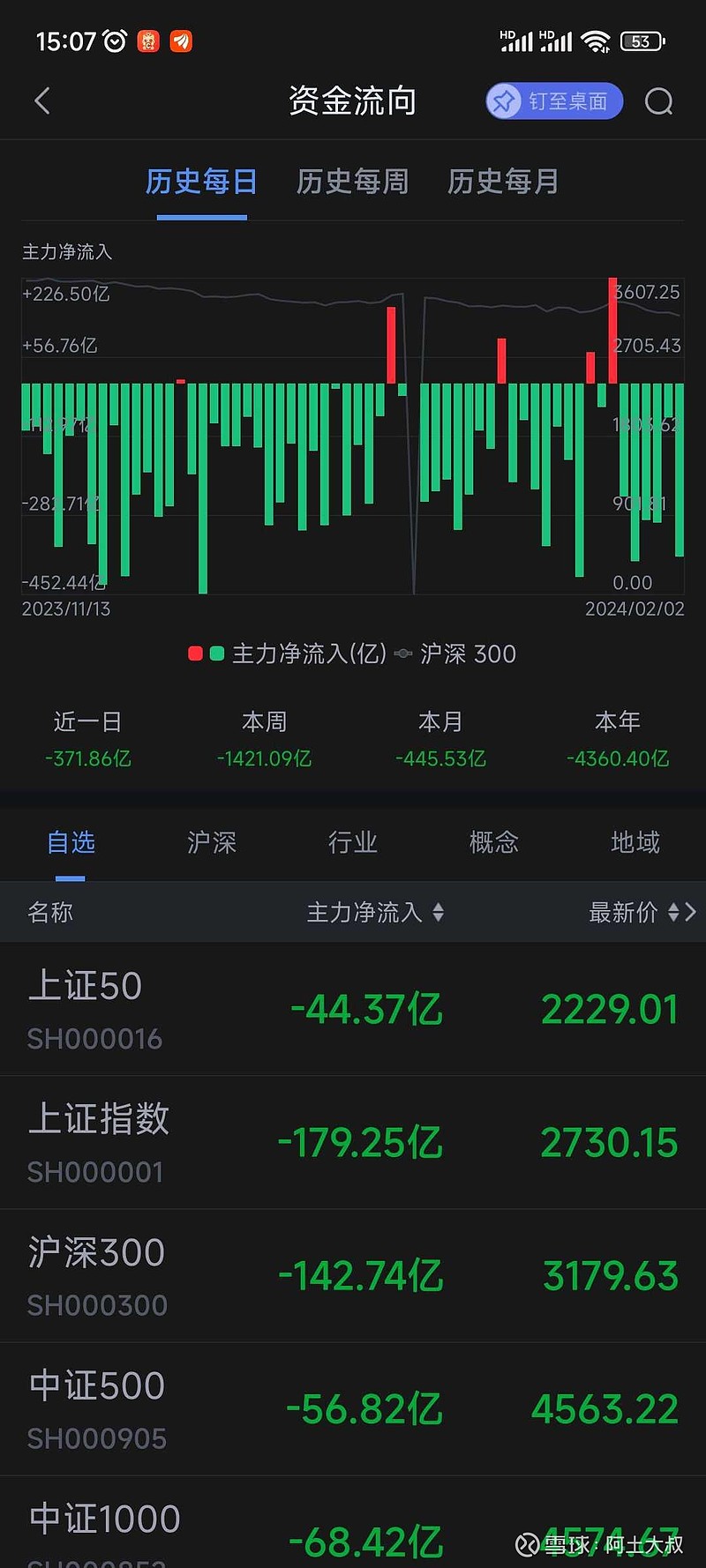The width and height of the screenshot is (706, 1568).
Task: Tap the back arrow to return
Action: 42,101
